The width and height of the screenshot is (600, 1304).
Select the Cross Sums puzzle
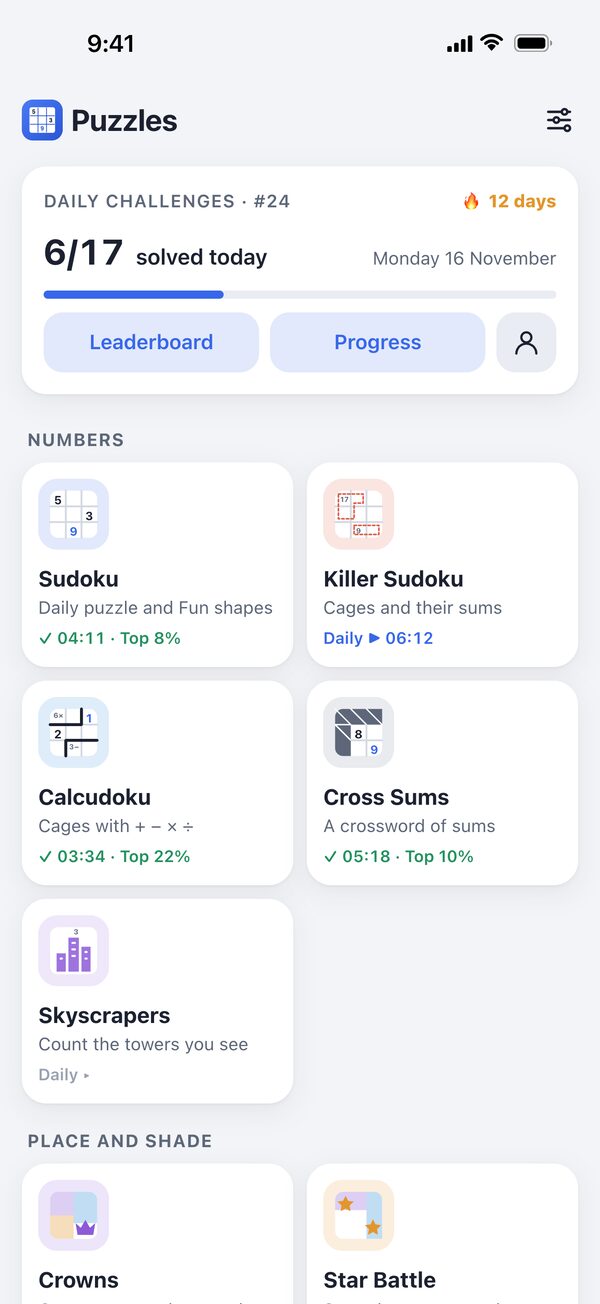442,783
